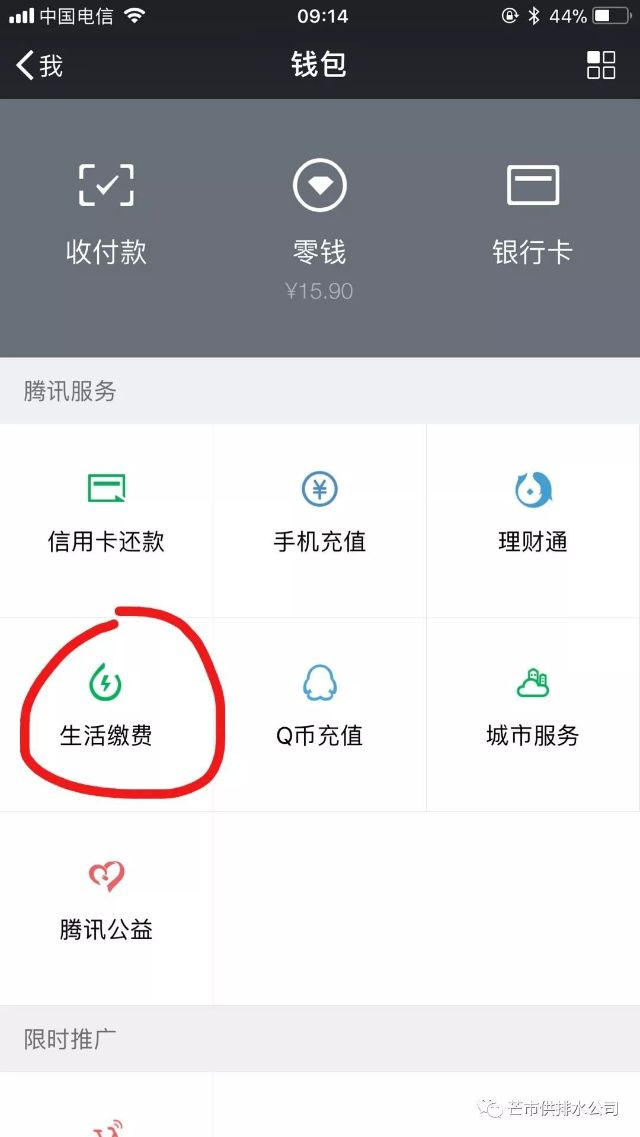Screen dimensions: 640x1137
Task: Open 收付款 to pay or receive
Action: (x=107, y=214)
